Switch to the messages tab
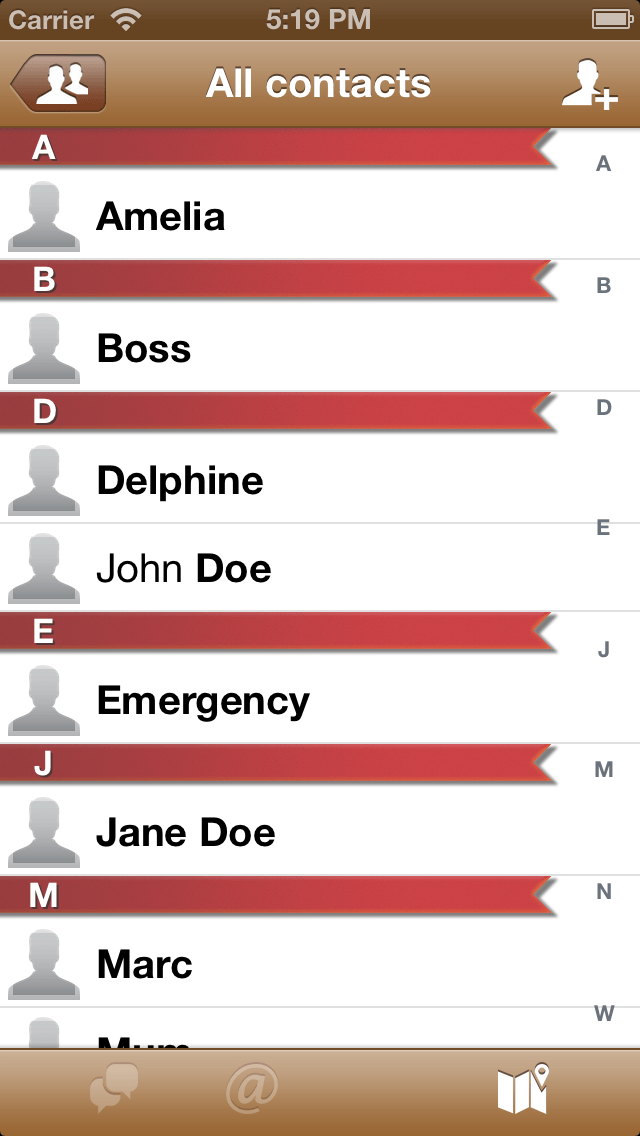 (x=113, y=1089)
